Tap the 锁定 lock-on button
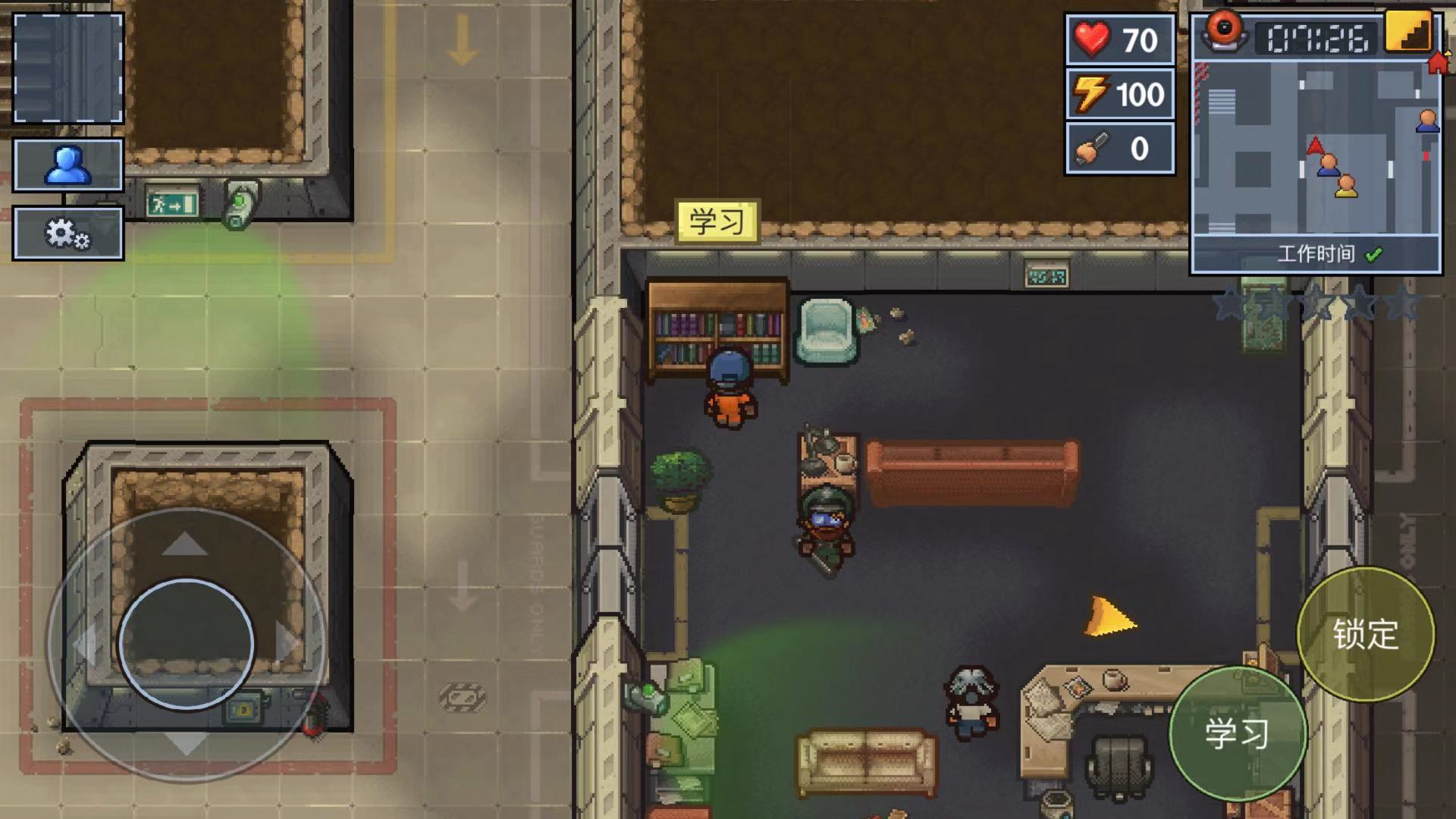This screenshot has height=819, width=1456. click(x=1365, y=634)
